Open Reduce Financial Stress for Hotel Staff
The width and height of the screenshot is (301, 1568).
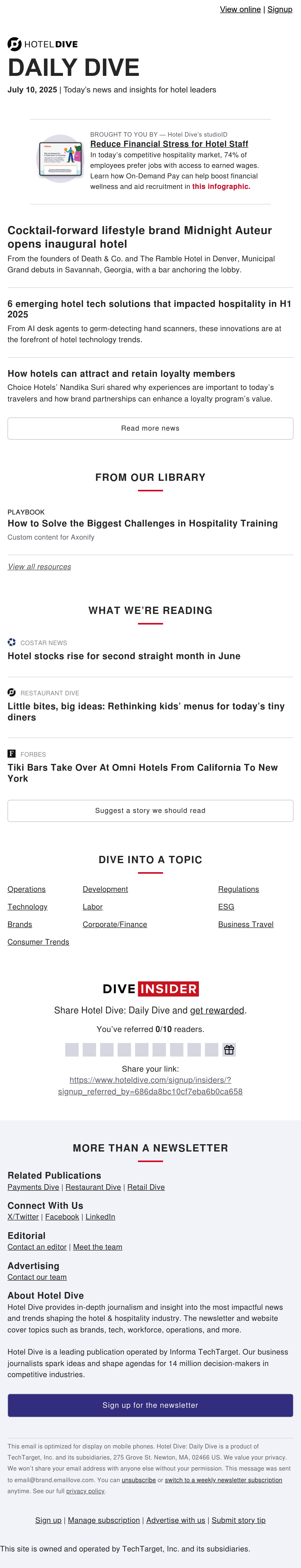[x=169, y=144]
